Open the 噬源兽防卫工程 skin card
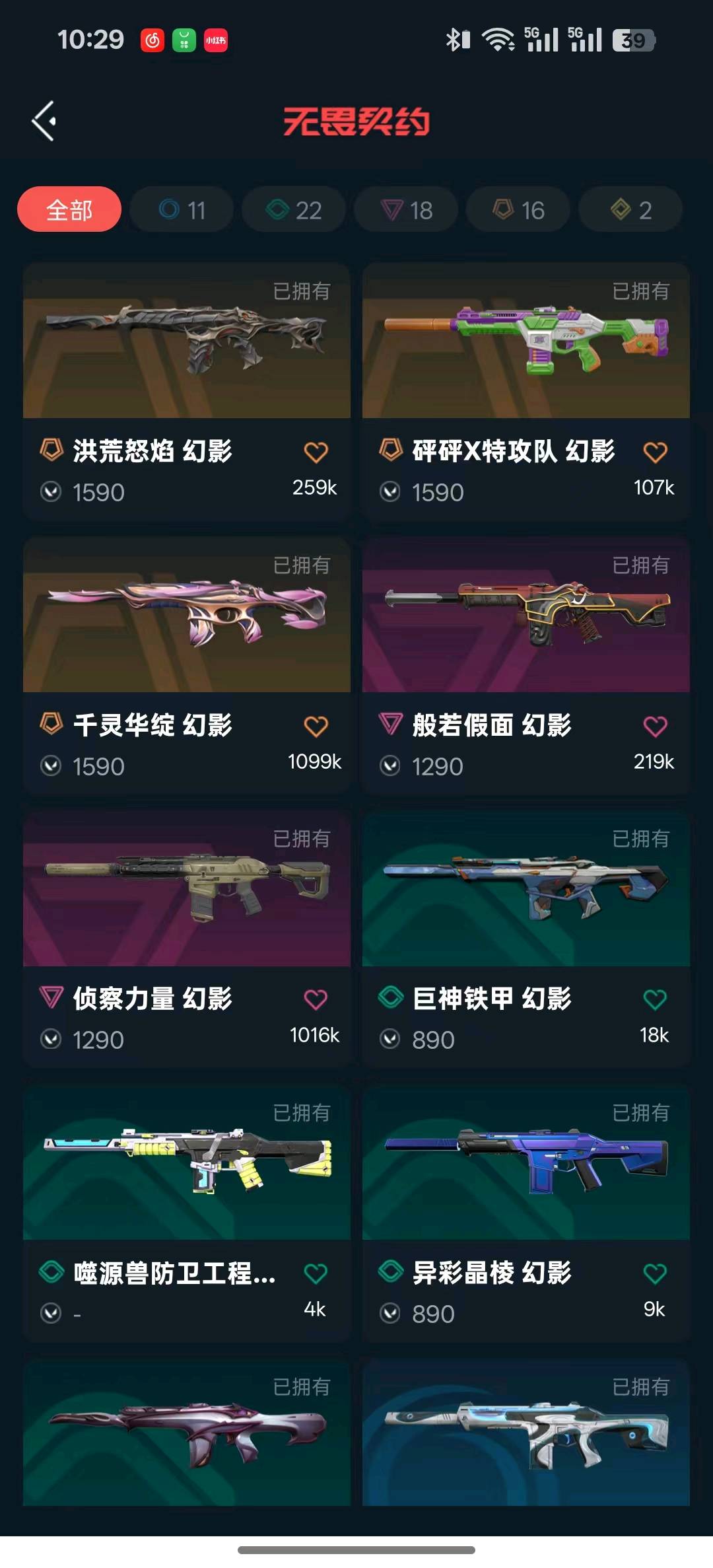The image size is (713, 1568). [x=187, y=1213]
